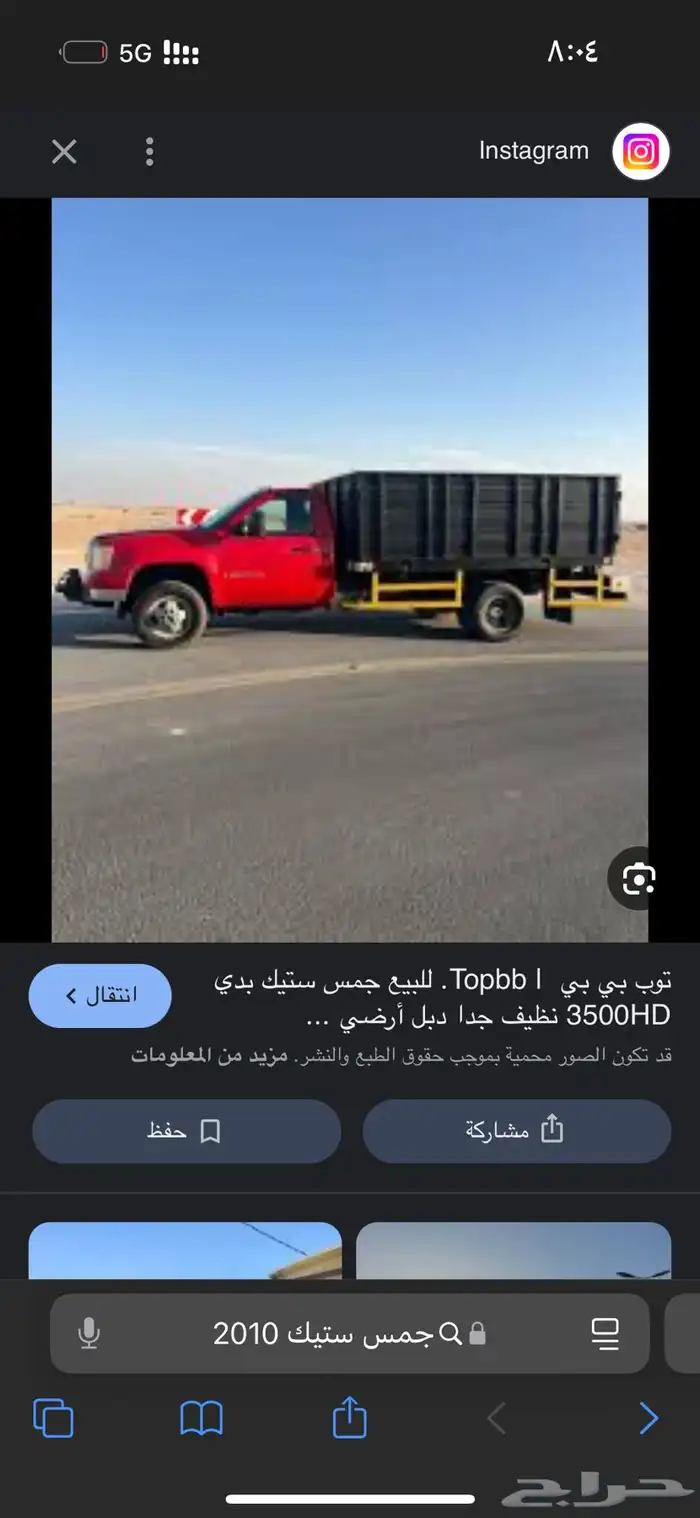The image size is (700, 1518).
Task: Tap the address bar showing جمس ستيك 2010
Action: pos(340,1333)
